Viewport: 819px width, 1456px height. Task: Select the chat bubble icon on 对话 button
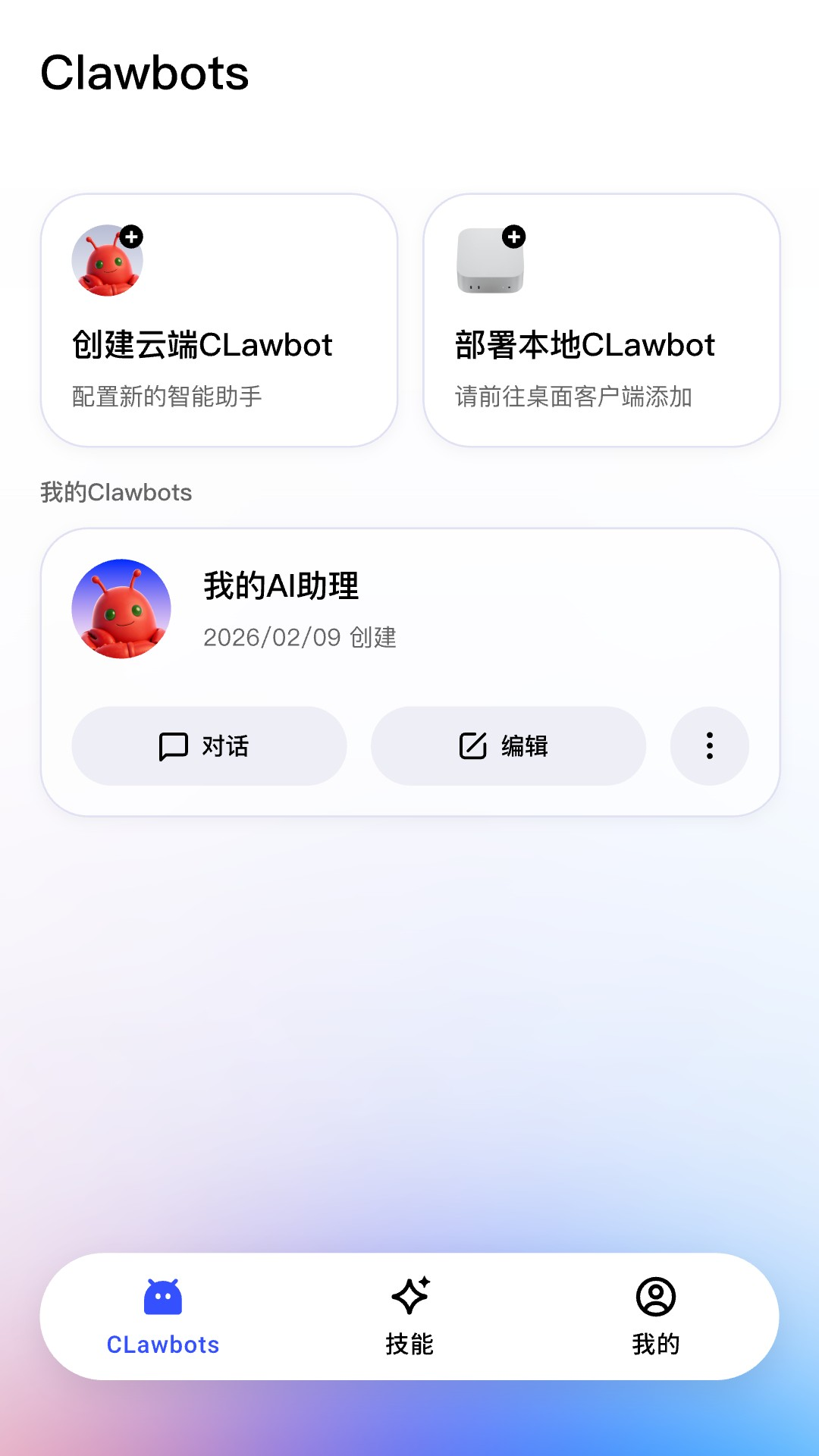click(173, 745)
